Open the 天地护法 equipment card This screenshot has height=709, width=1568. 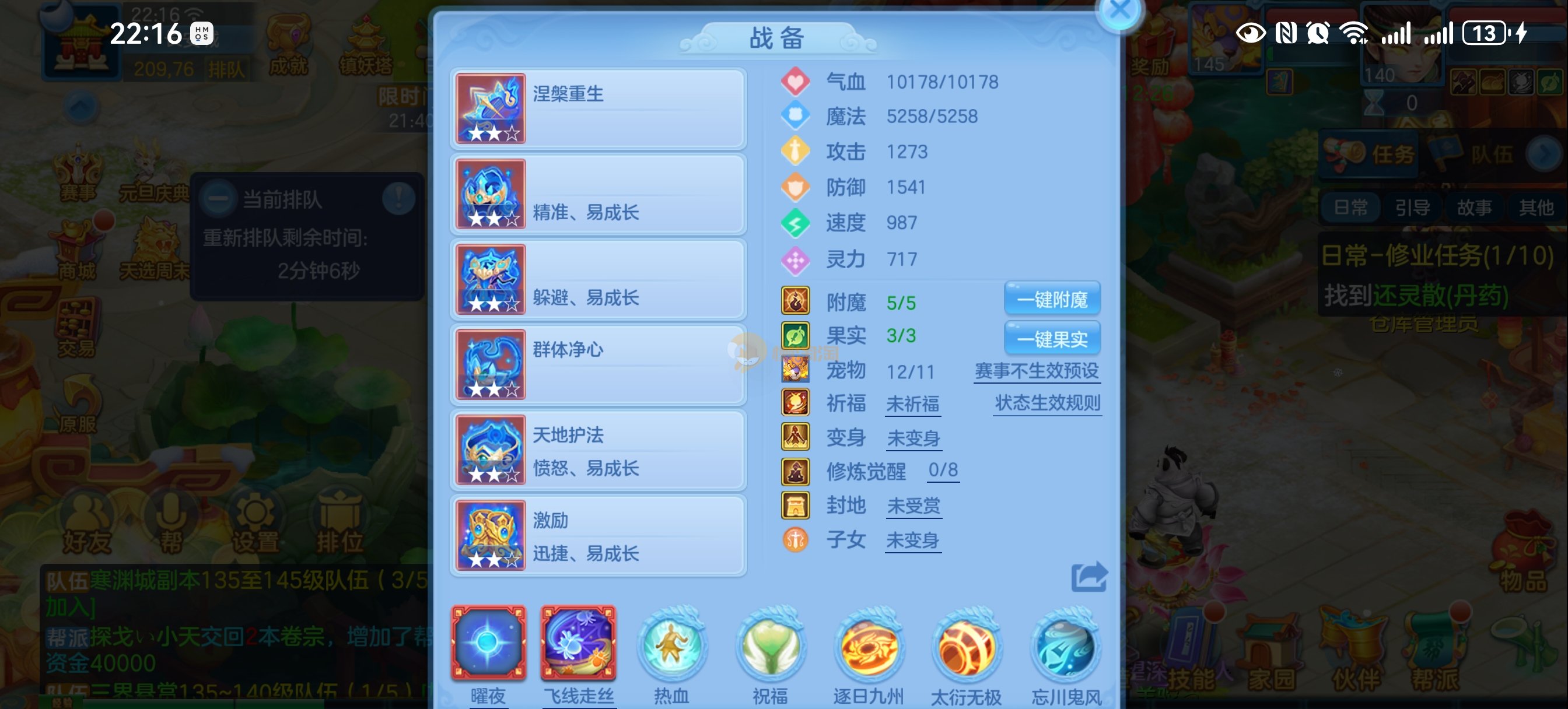click(598, 450)
